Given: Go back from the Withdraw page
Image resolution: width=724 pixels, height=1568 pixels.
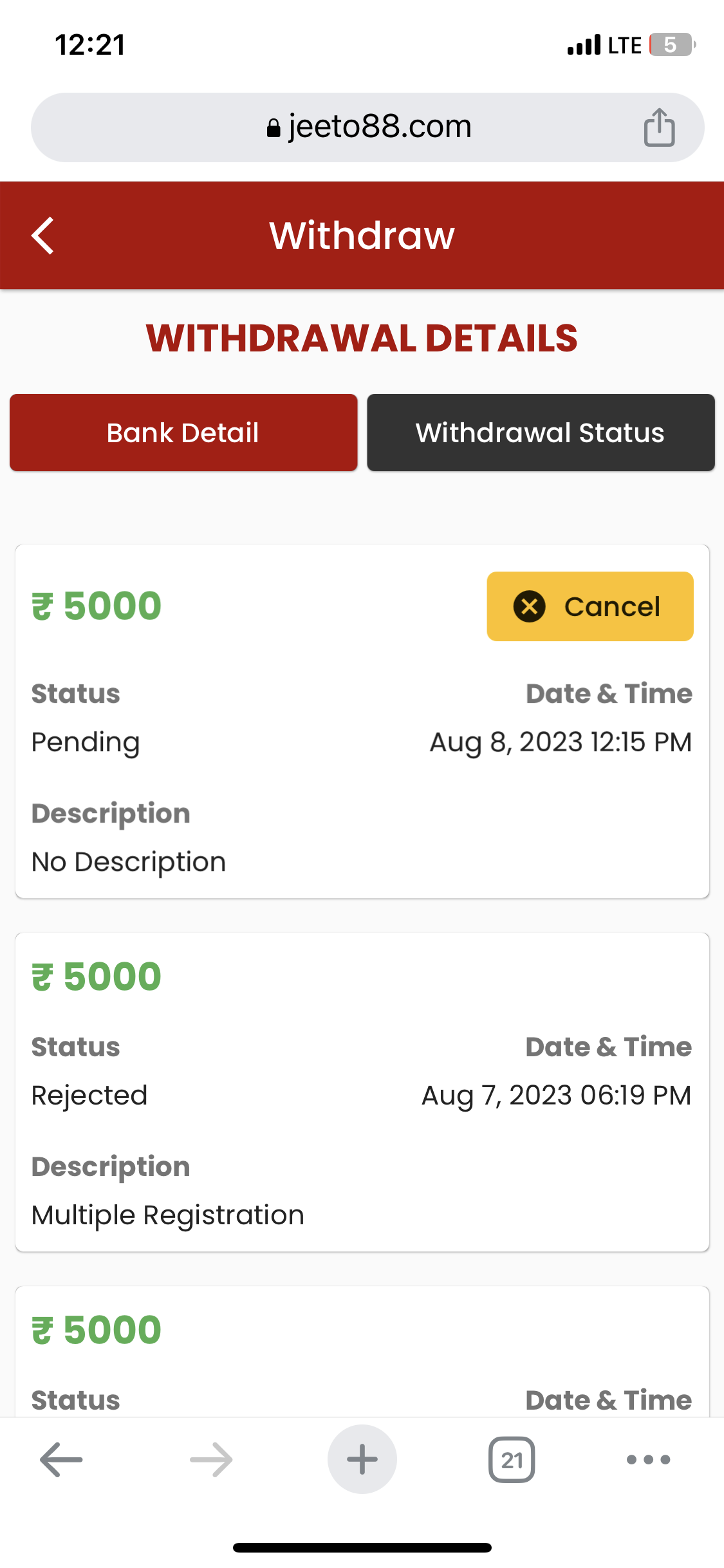Looking at the screenshot, I should [43, 236].
